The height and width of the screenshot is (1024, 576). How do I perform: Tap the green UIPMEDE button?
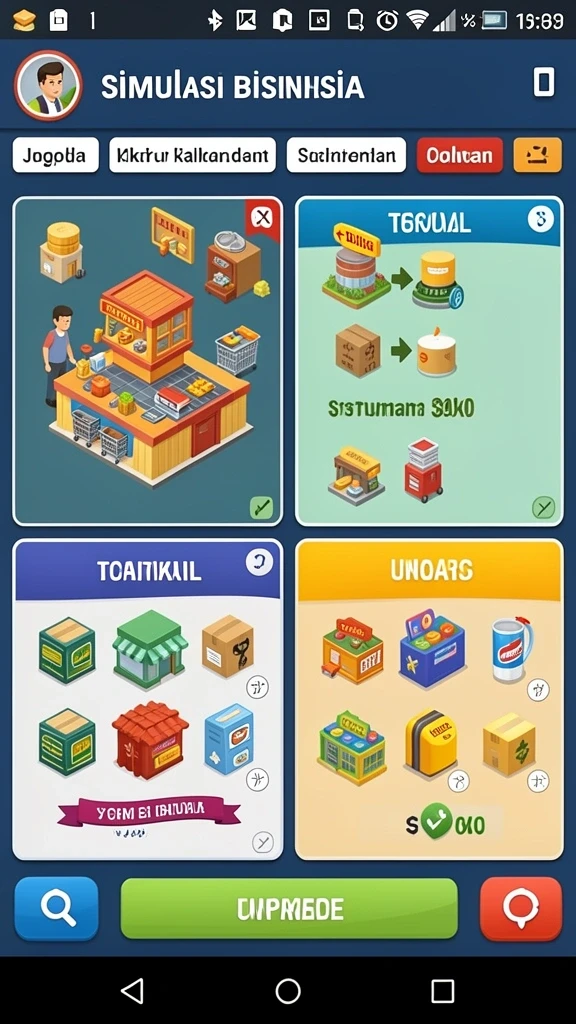pyautogui.click(x=289, y=908)
